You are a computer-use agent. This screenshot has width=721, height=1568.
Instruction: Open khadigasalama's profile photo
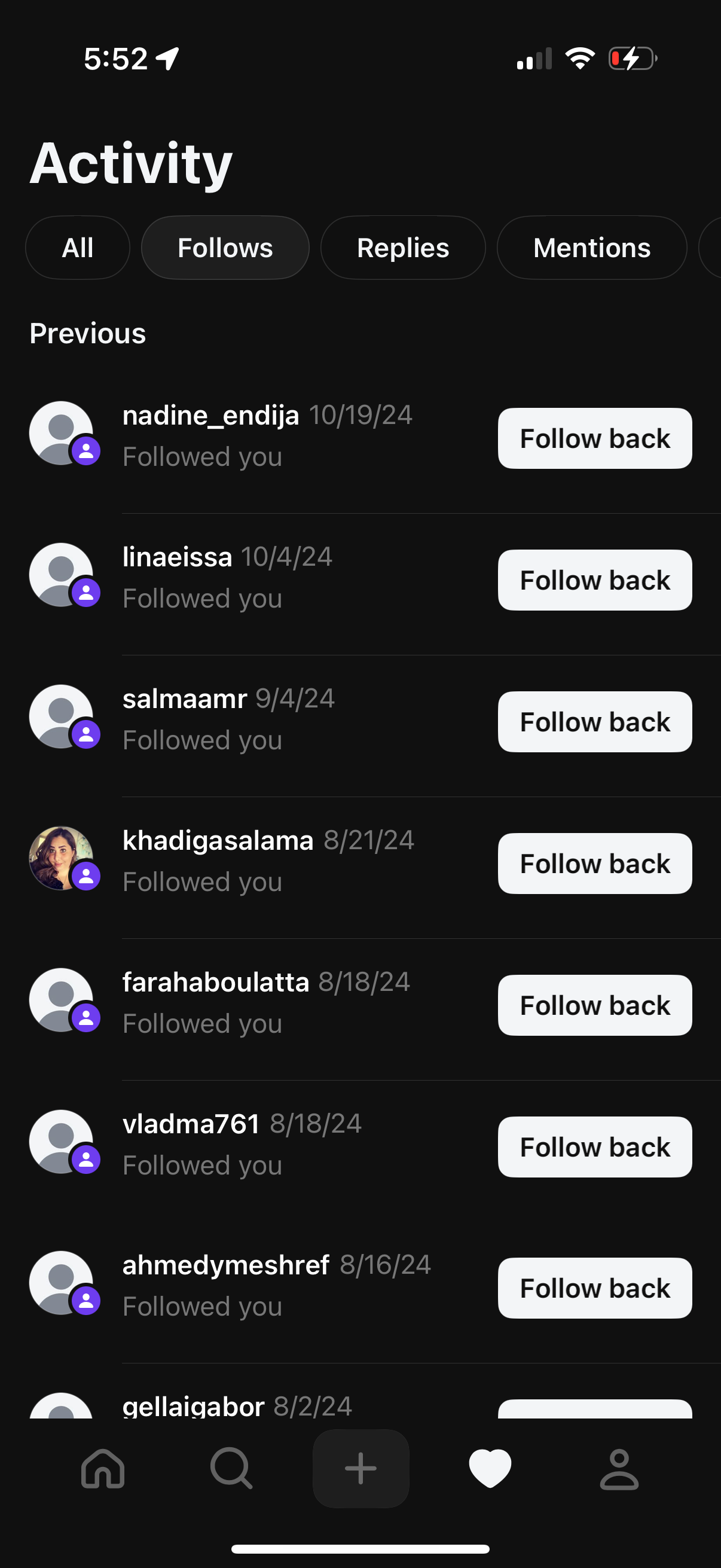point(61,858)
